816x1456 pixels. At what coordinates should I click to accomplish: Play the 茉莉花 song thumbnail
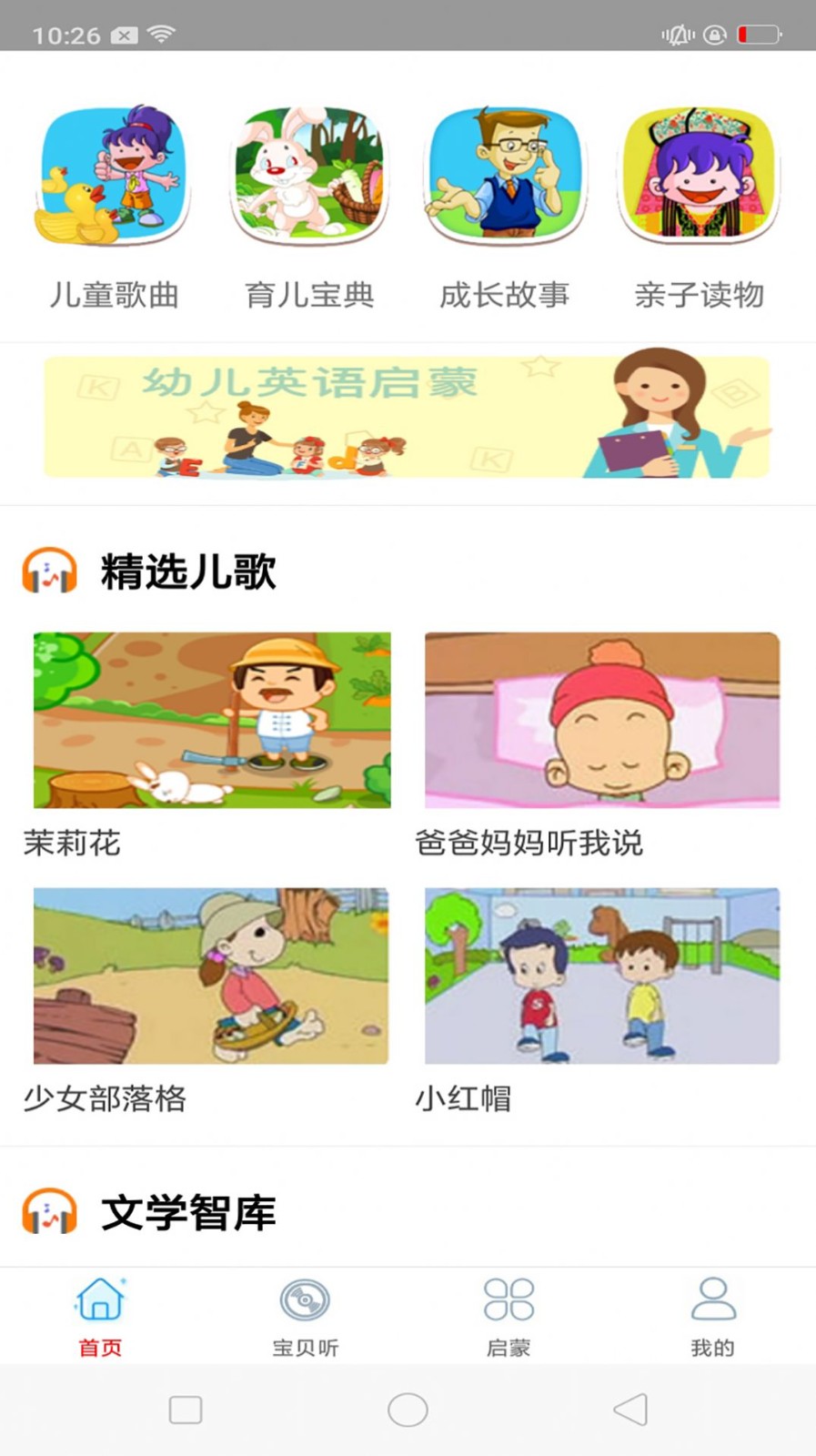pos(211,721)
